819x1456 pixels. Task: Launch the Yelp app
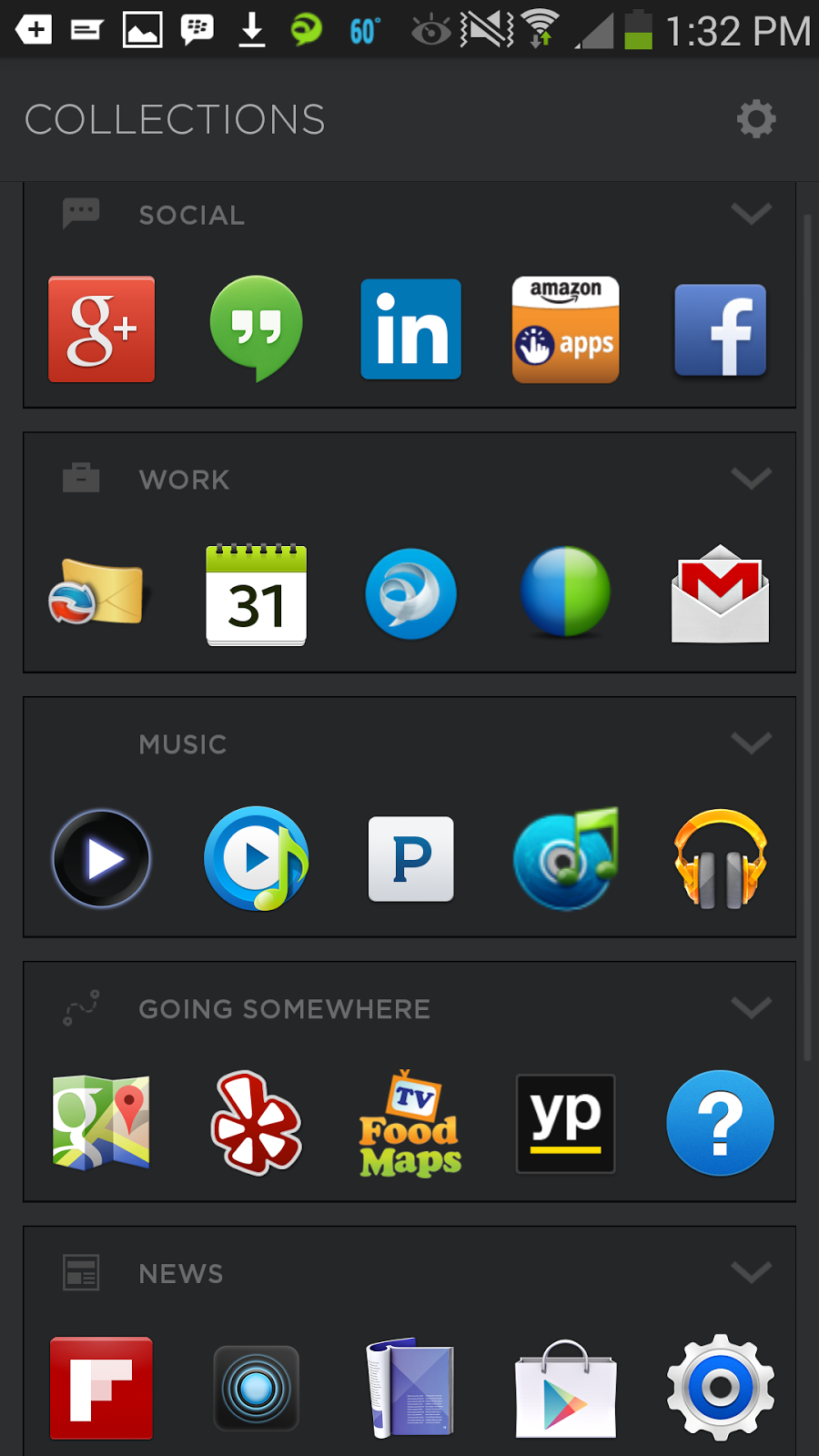(x=256, y=1124)
